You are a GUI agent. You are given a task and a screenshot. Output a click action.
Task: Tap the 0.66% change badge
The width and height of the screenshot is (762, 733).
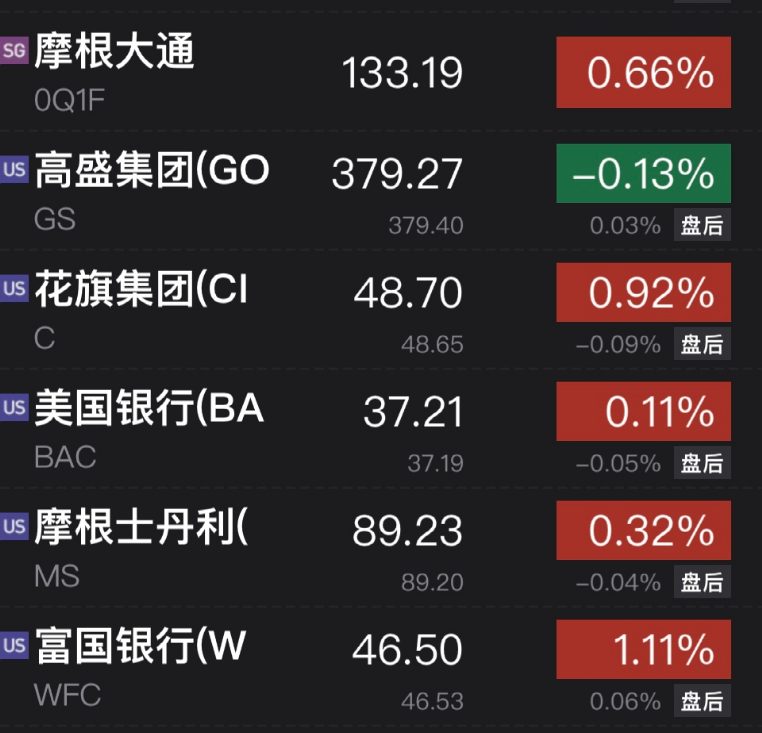click(x=643, y=74)
